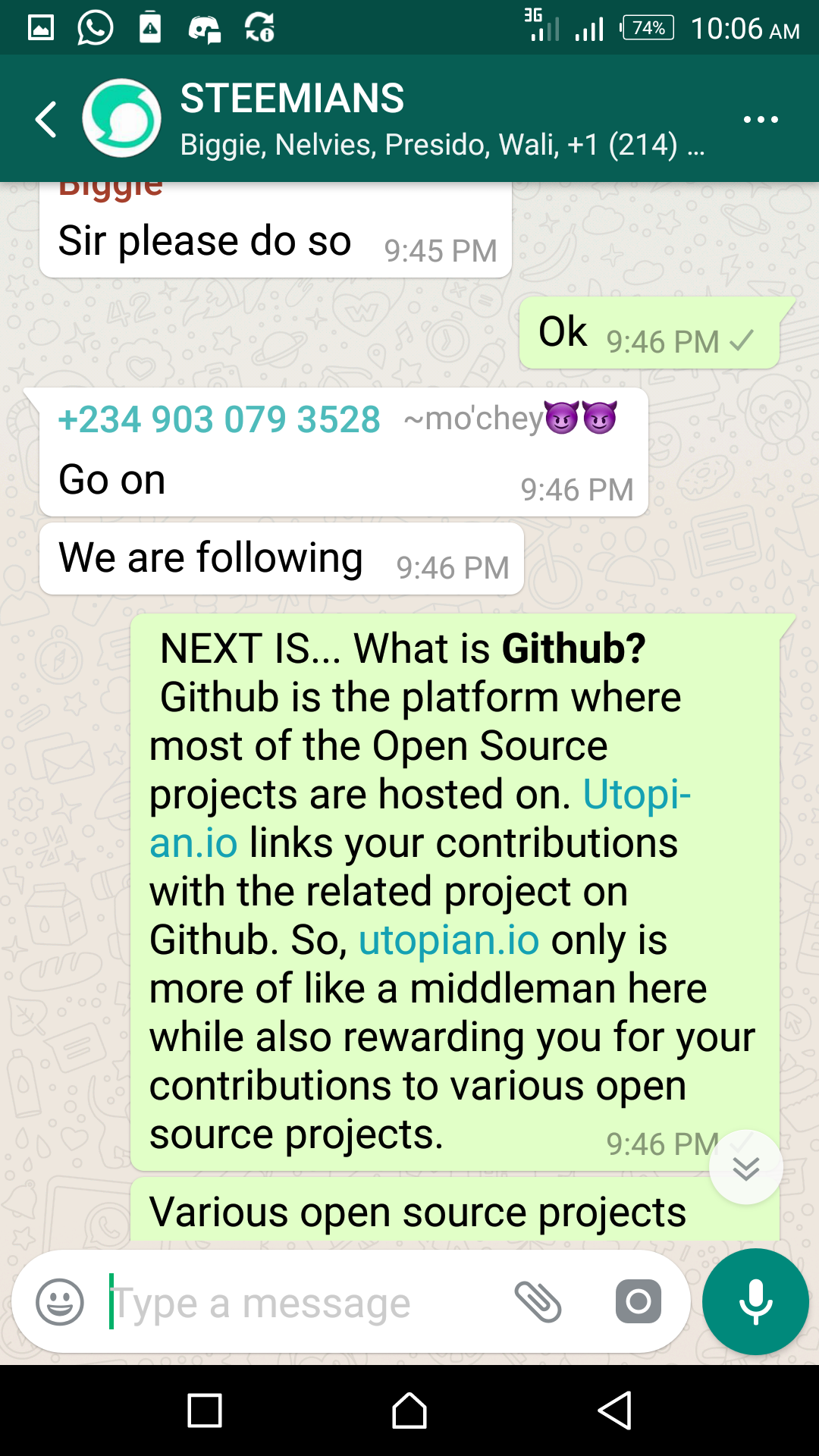Open the recent apps overview
The image size is (819, 1456).
tap(205, 1411)
